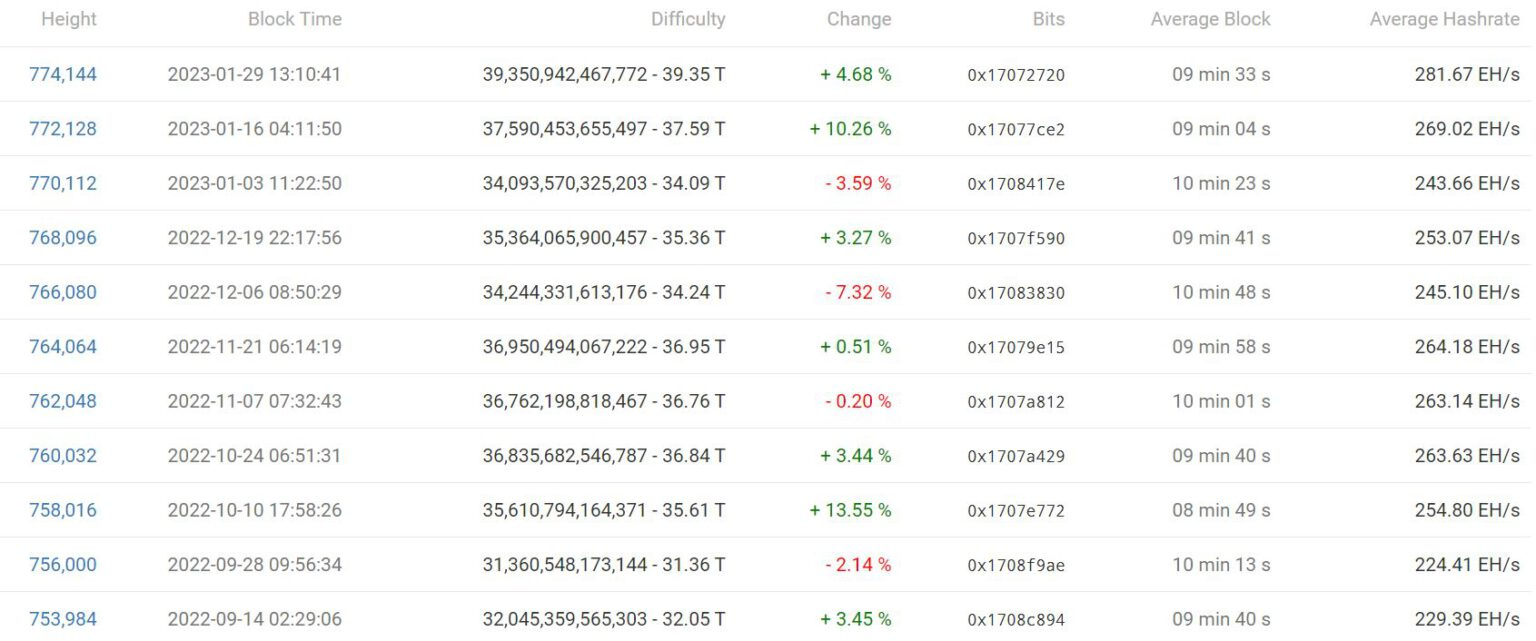Open block height 772,128

click(x=63, y=129)
